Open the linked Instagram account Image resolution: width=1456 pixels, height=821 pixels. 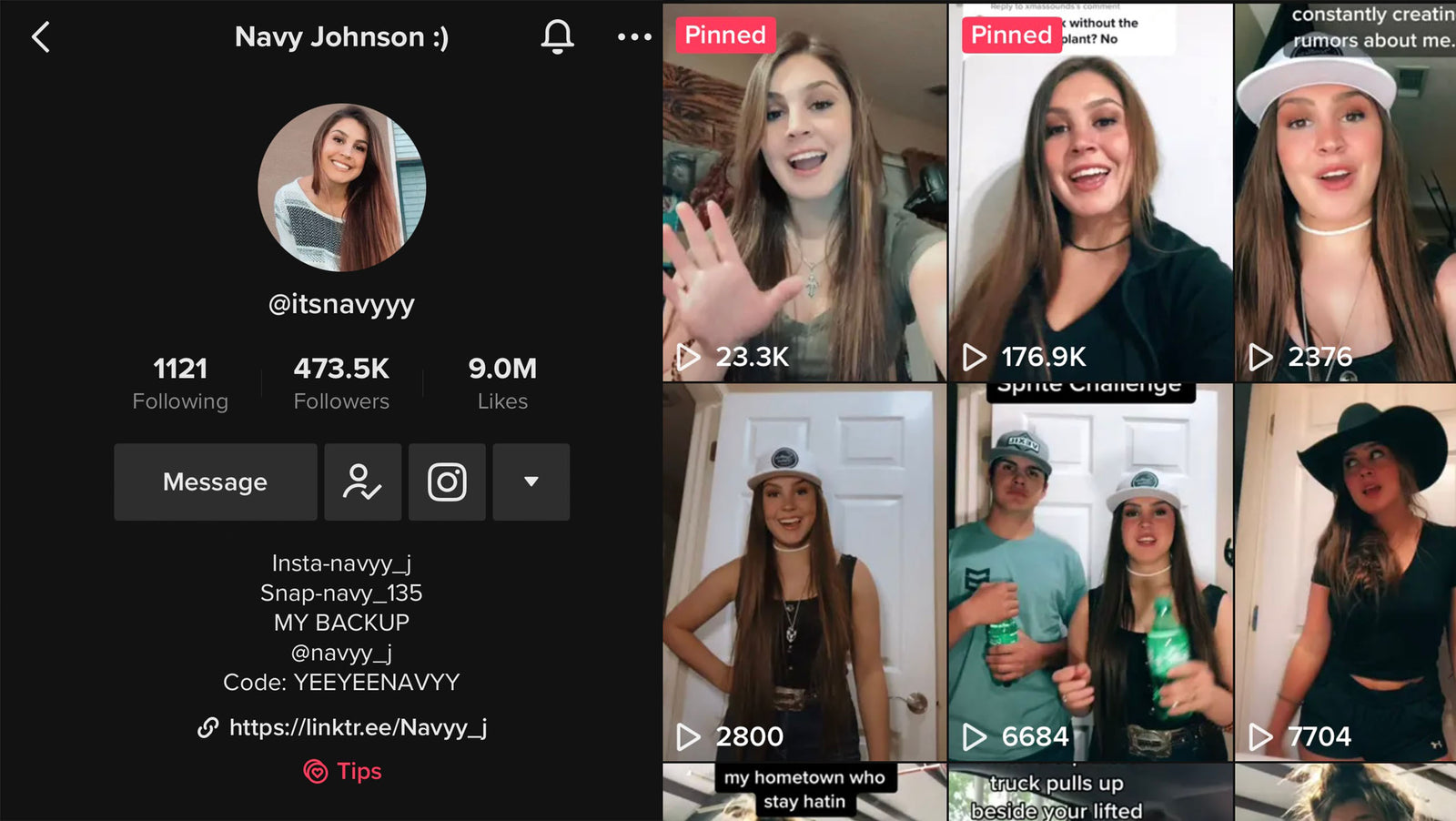447,481
